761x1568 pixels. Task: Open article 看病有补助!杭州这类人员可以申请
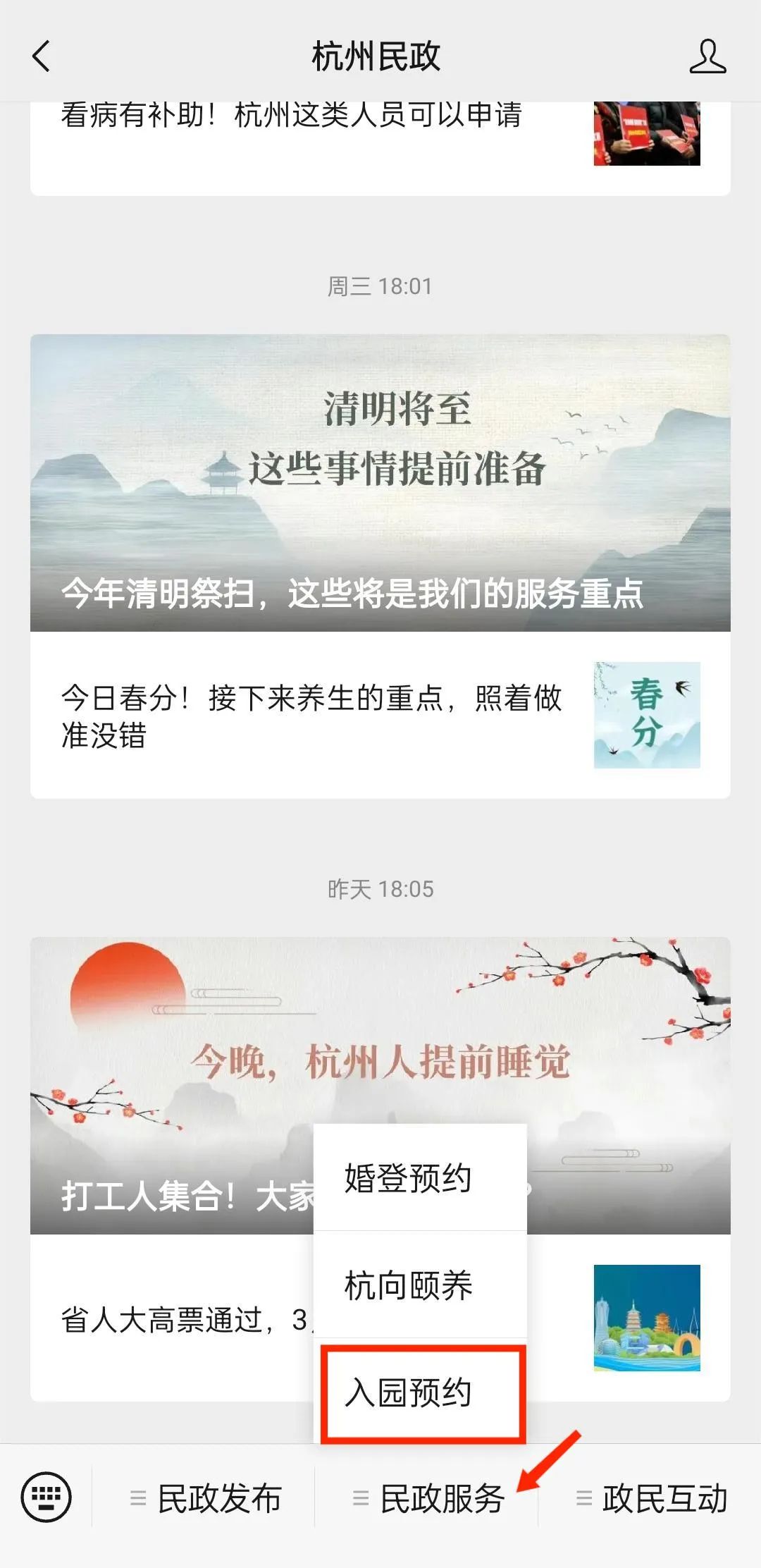292,116
